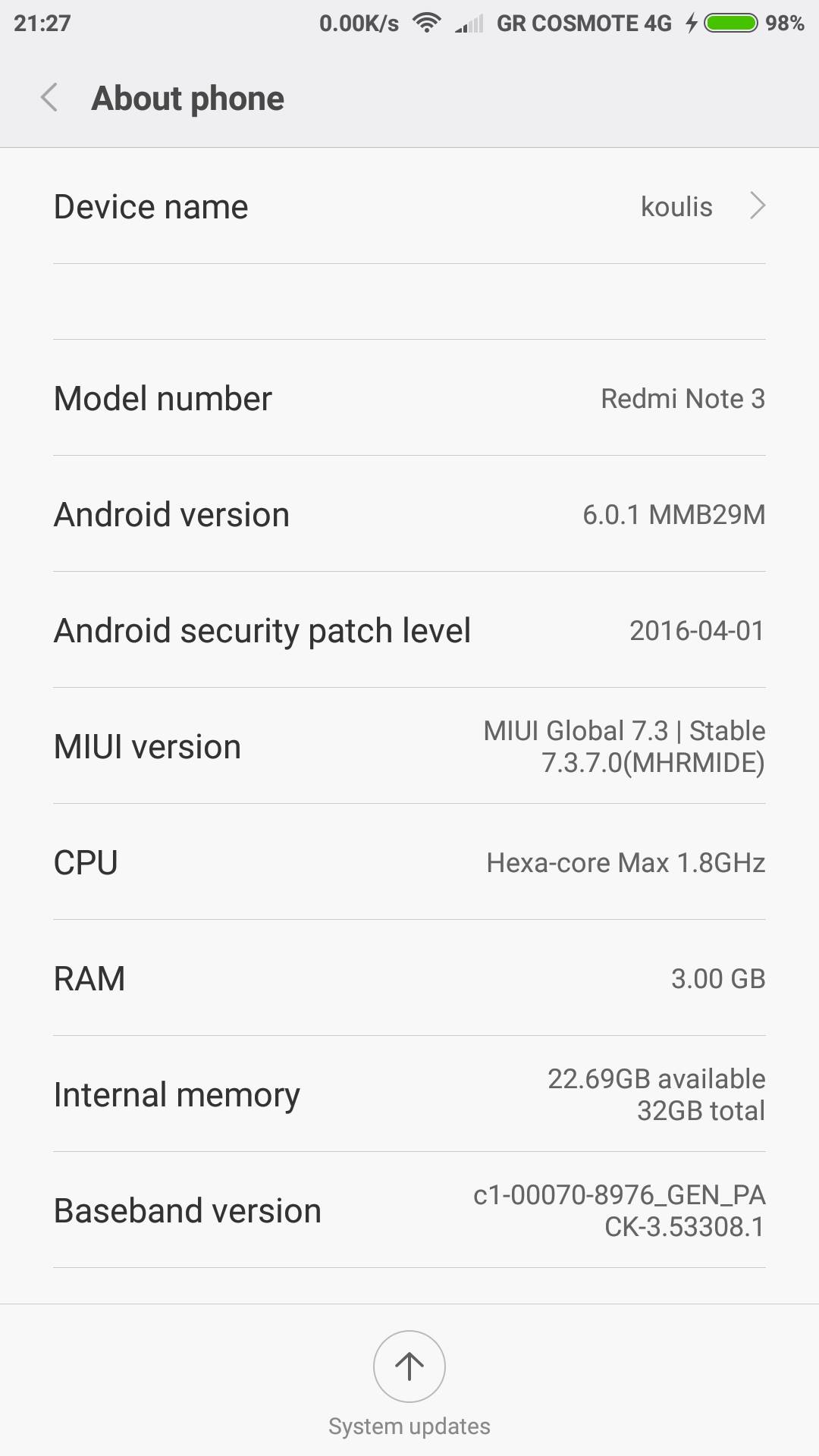Tap the MIUI version row
This screenshot has height=1456, width=819.
pos(409,746)
